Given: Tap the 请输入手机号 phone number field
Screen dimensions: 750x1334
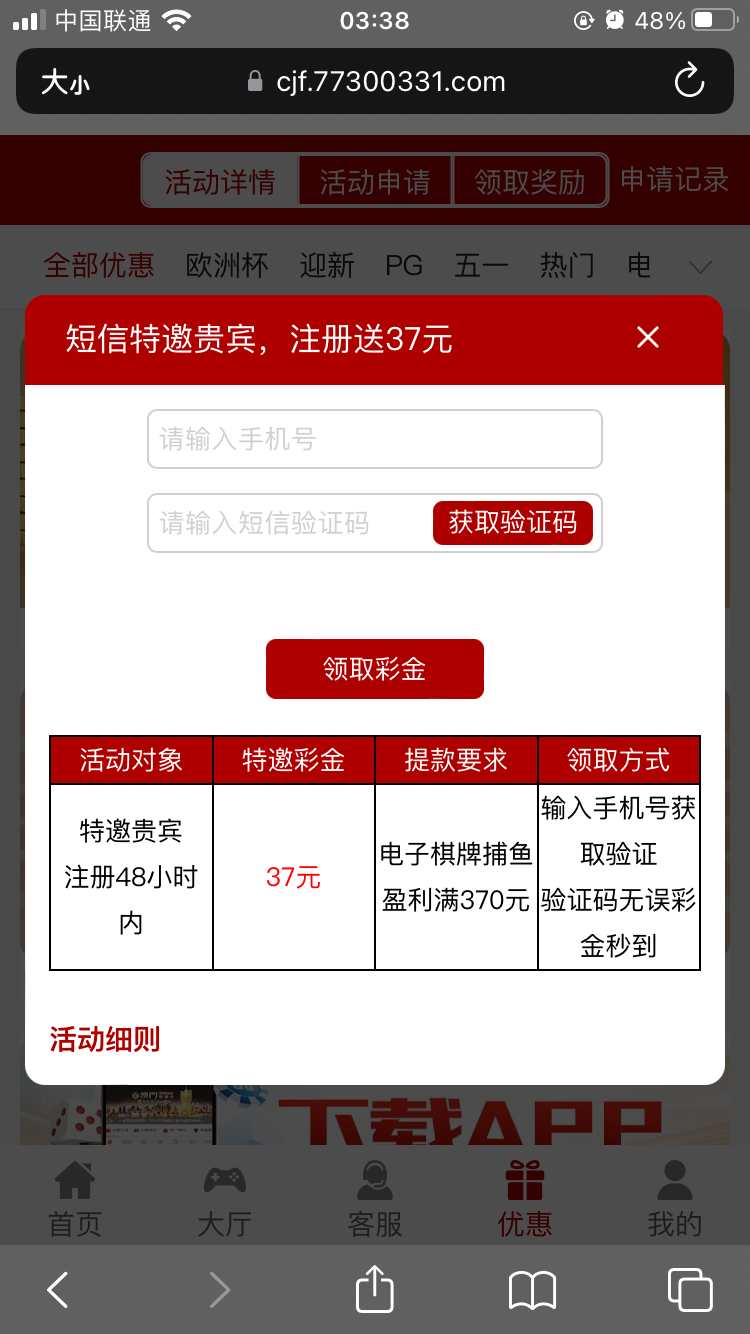Looking at the screenshot, I should [375, 439].
